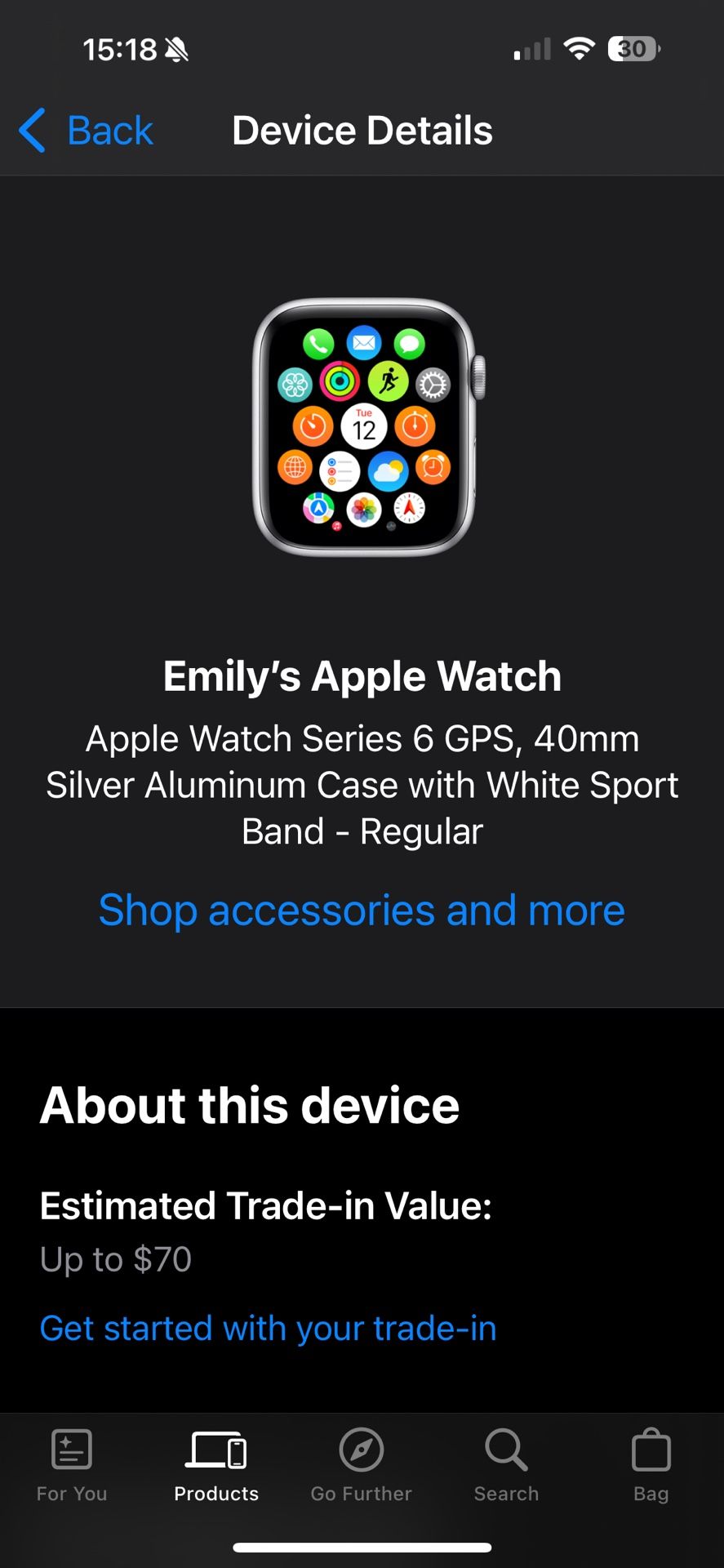Open "Shop accessories and more"
The image size is (724, 1568).
coord(362,910)
